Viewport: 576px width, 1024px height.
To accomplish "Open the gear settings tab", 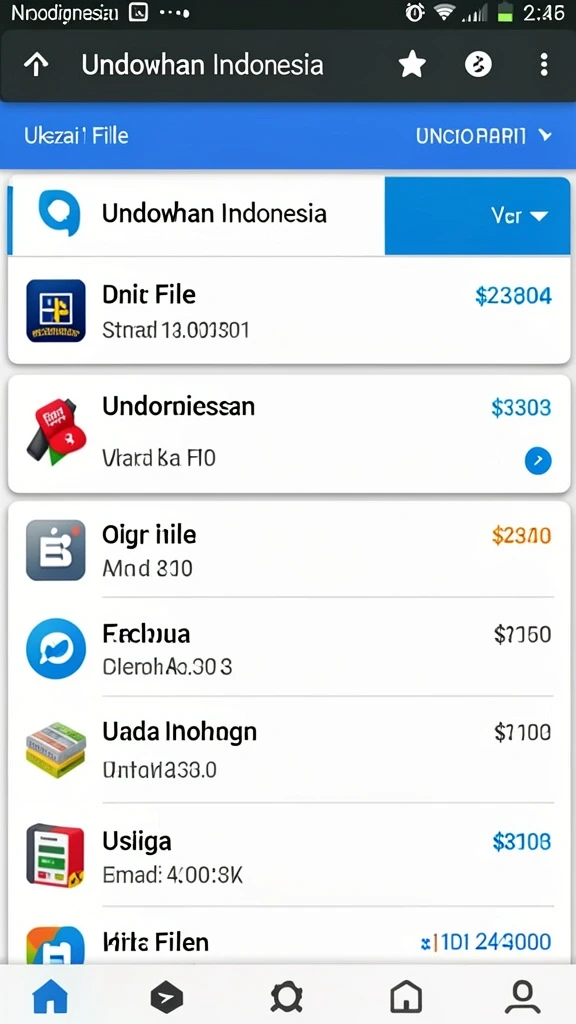I will (287, 997).
